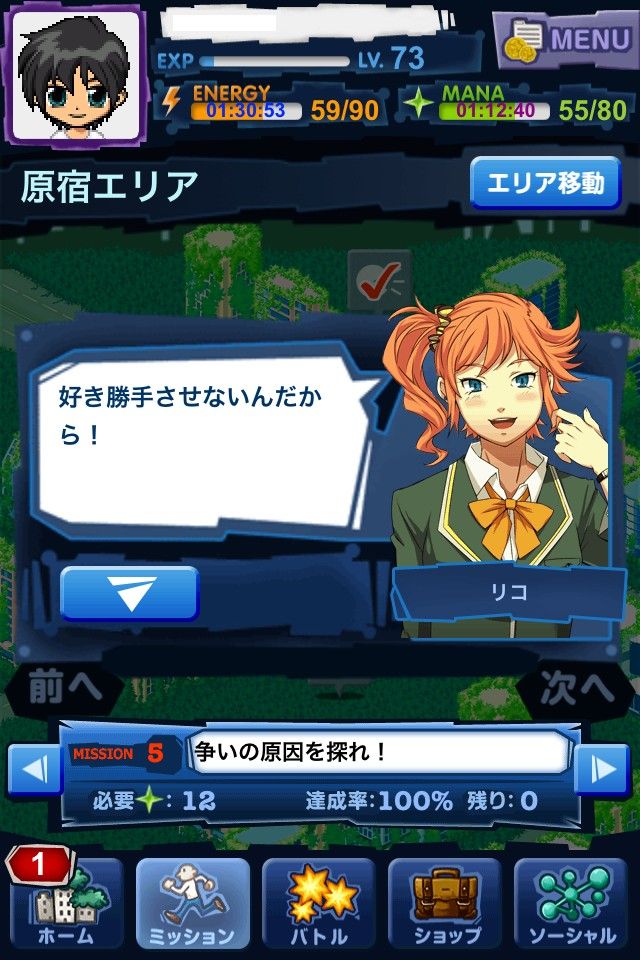
Task: Open the バトル tab
Action: click(318, 904)
